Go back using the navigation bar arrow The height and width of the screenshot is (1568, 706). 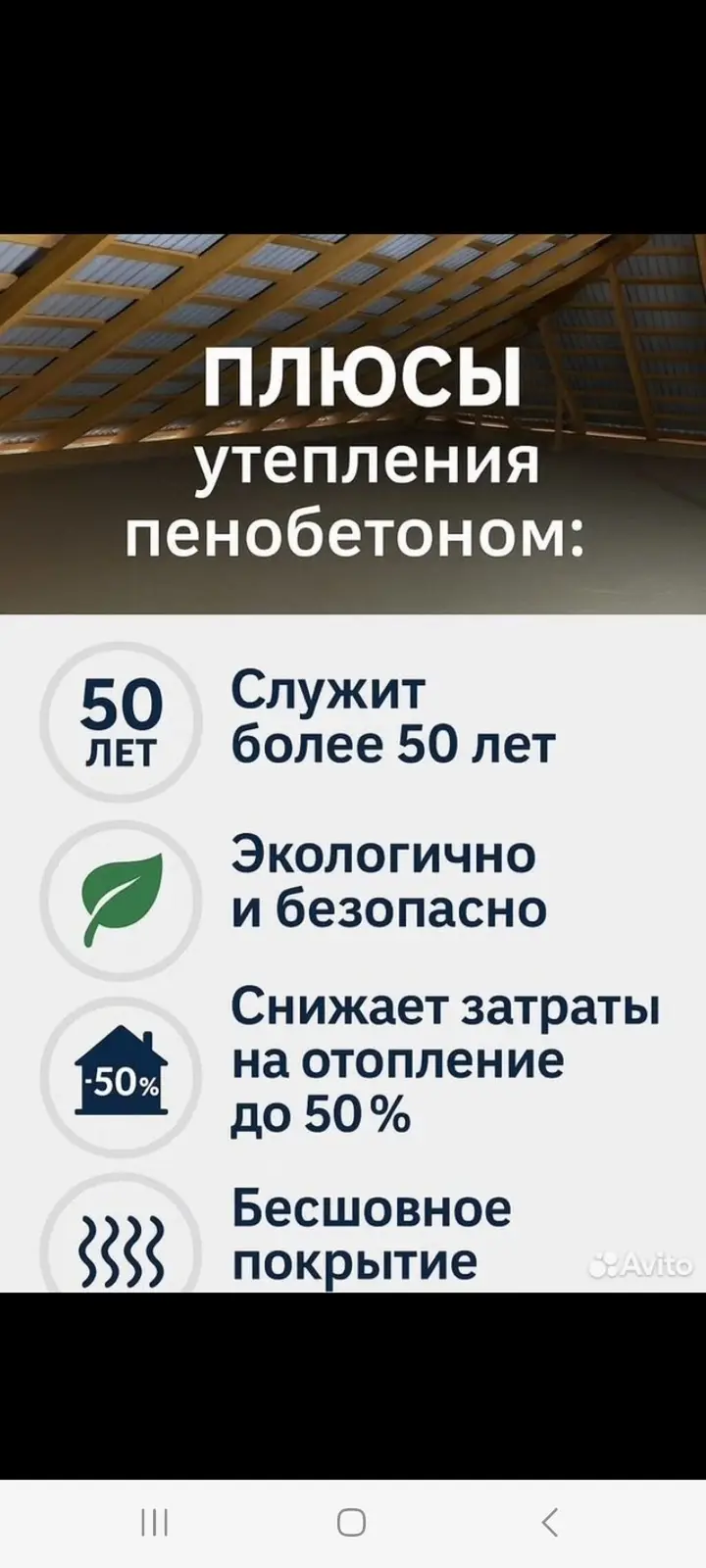[x=550, y=1522]
